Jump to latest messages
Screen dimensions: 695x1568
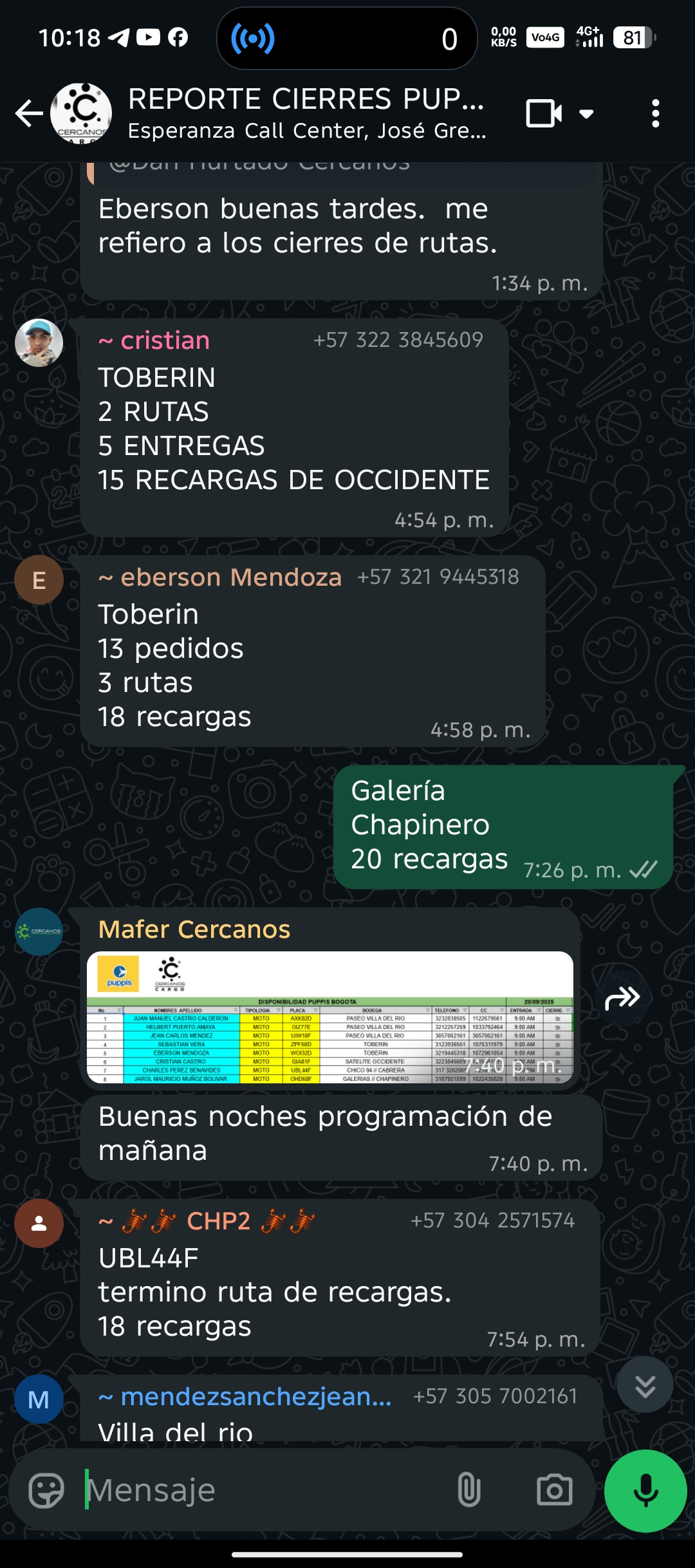coord(645,1385)
